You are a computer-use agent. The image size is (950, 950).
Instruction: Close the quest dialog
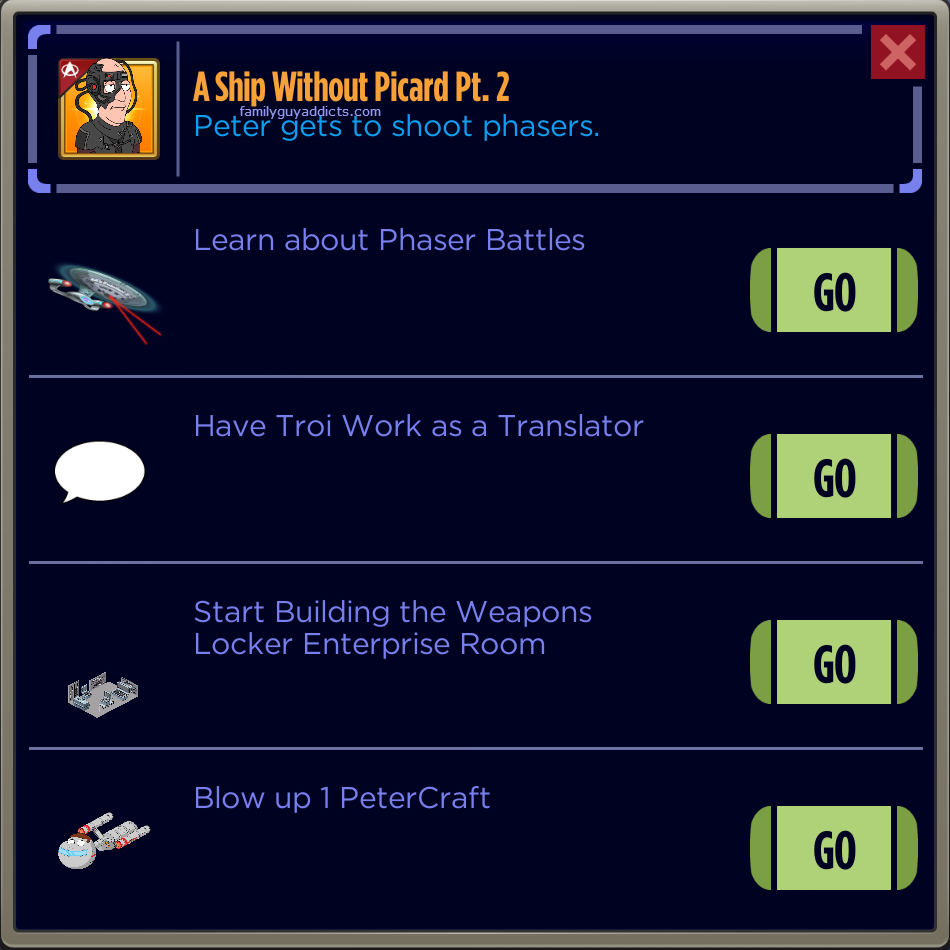(x=897, y=52)
